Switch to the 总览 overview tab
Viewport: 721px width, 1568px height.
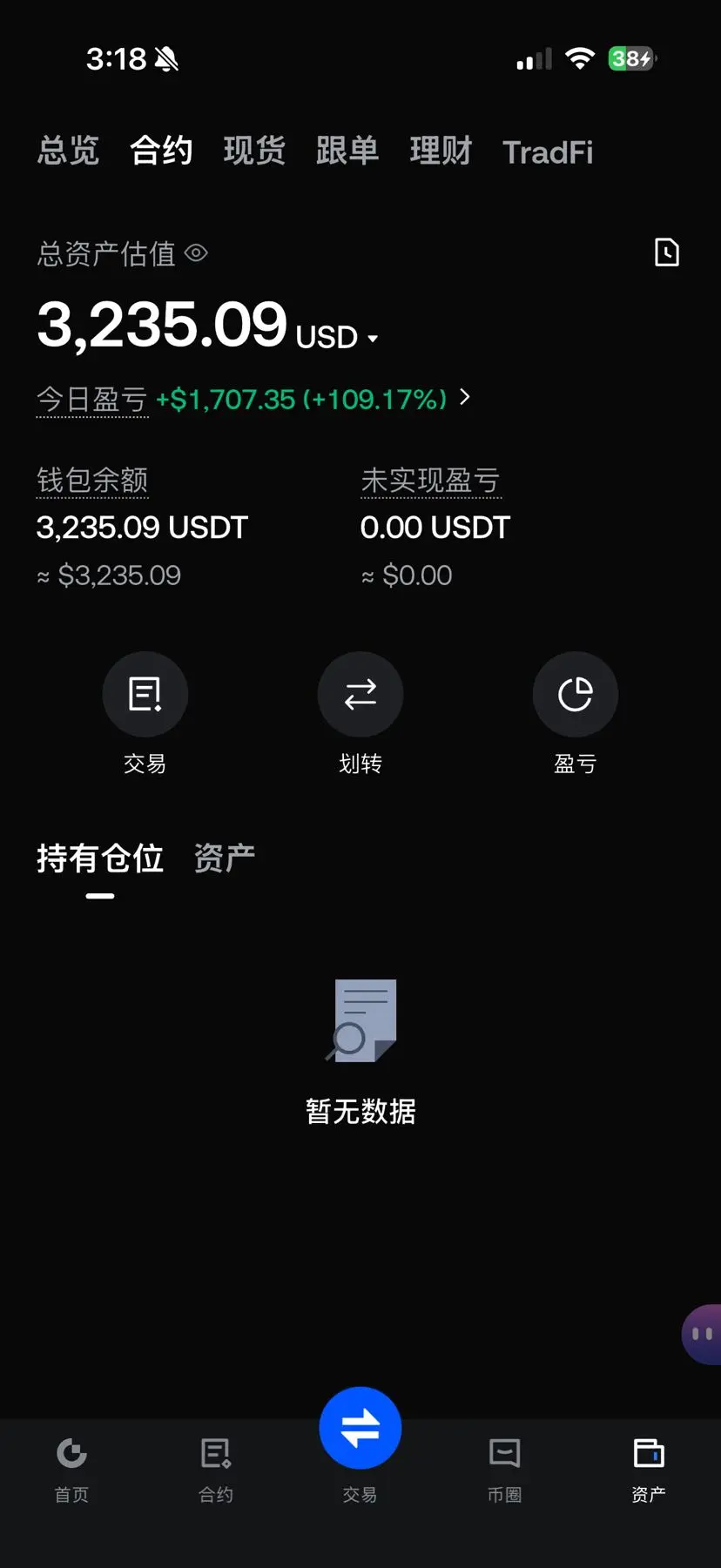(68, 151)
